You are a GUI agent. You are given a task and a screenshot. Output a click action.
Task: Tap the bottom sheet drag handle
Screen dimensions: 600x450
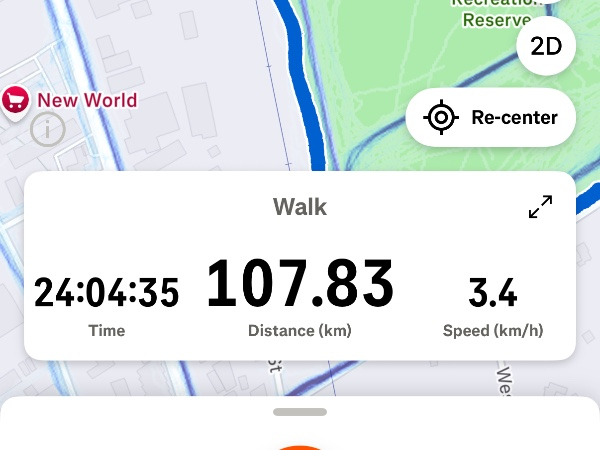[299, 411]
